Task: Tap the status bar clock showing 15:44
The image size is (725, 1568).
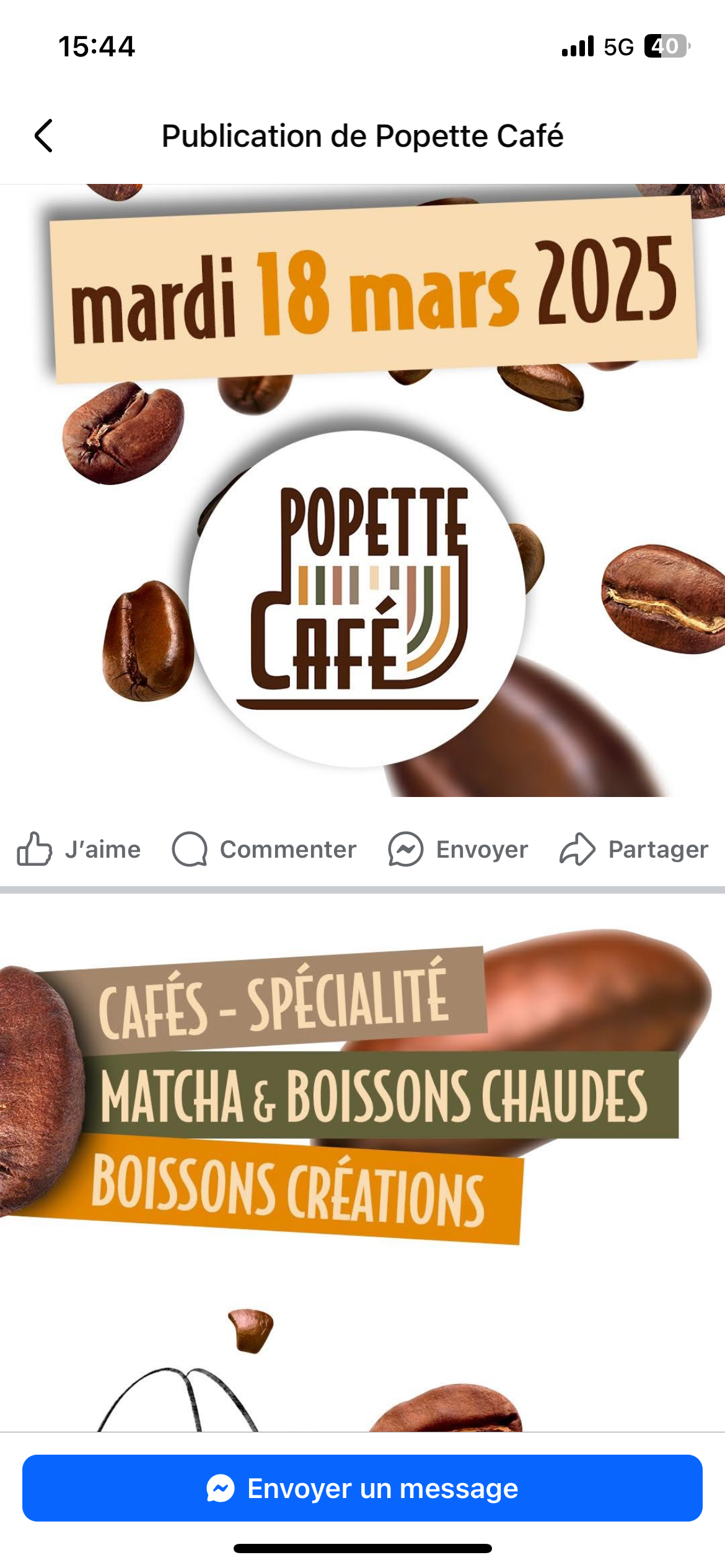Action: 97,46
